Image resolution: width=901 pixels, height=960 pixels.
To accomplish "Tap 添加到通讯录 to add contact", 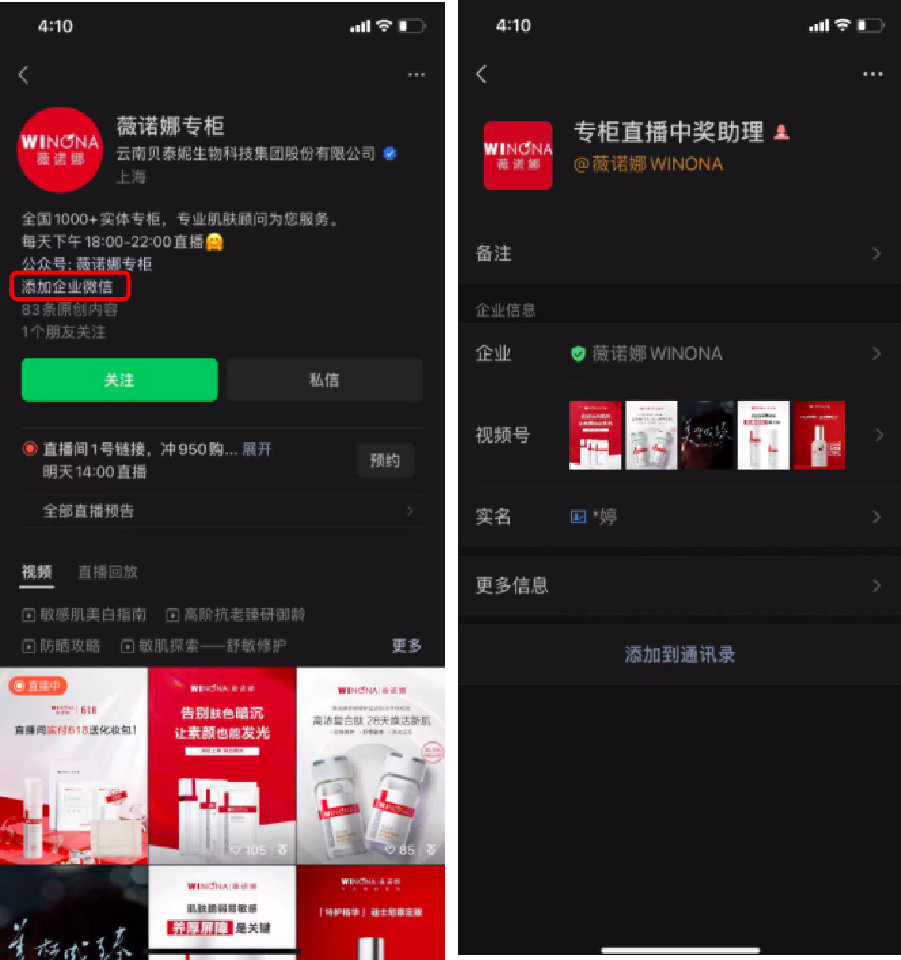I will 680,655.
